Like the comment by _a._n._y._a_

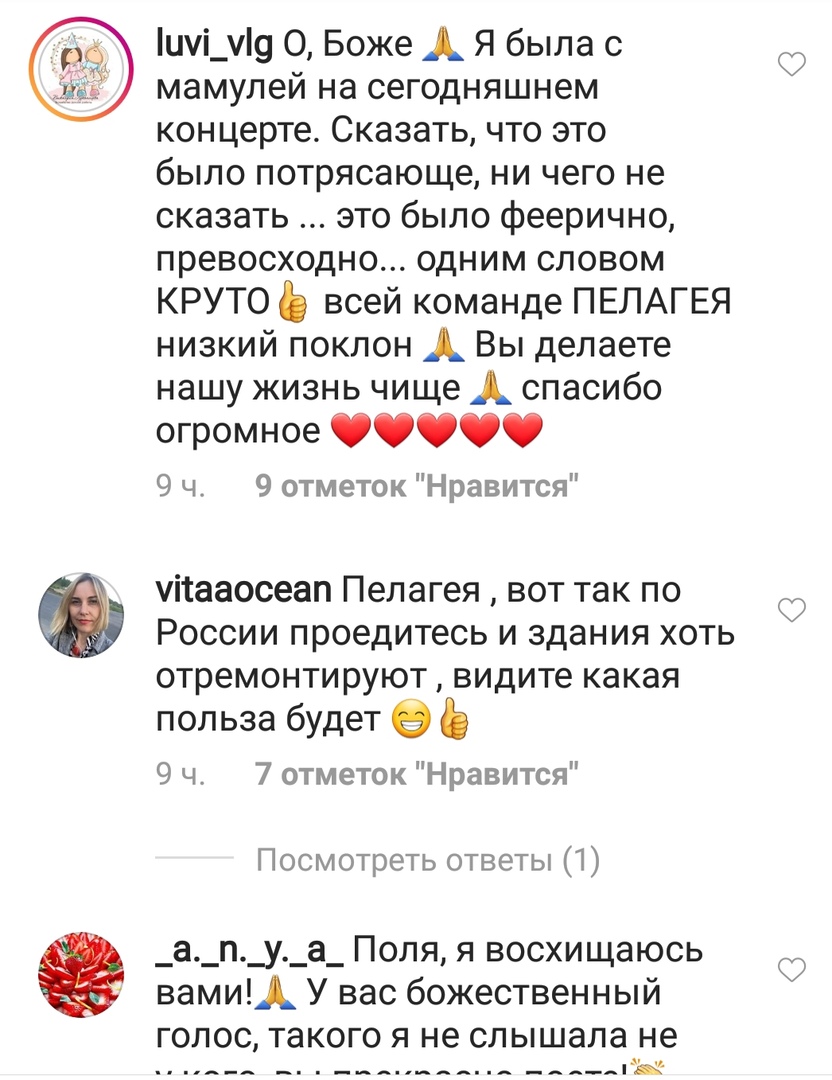[x=791, y=968]
